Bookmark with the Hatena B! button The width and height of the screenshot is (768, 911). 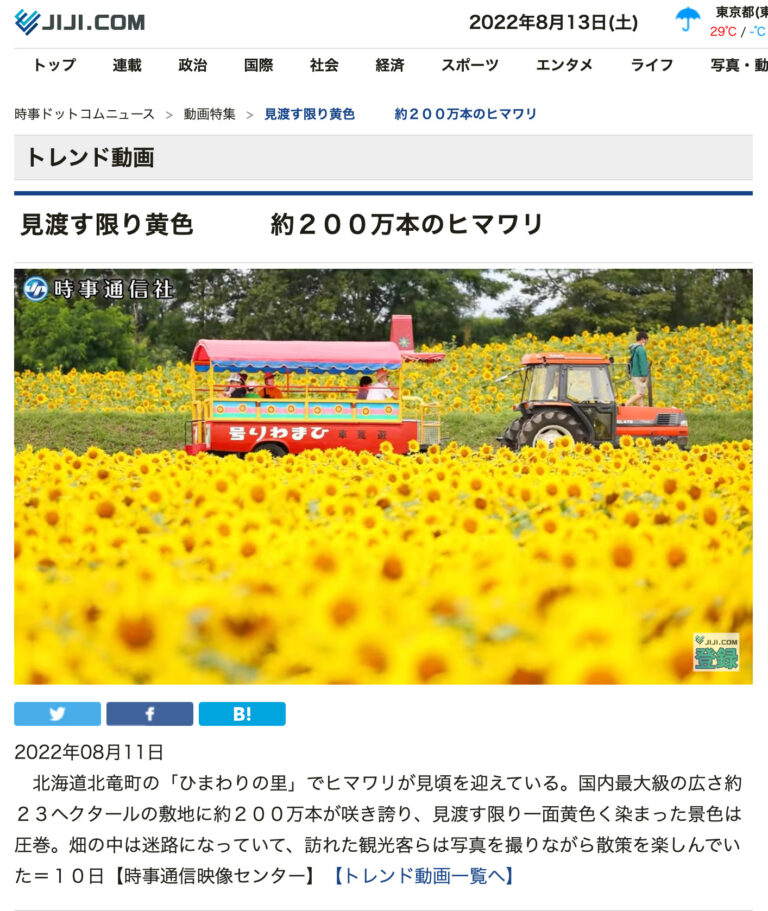pos(242,714)
